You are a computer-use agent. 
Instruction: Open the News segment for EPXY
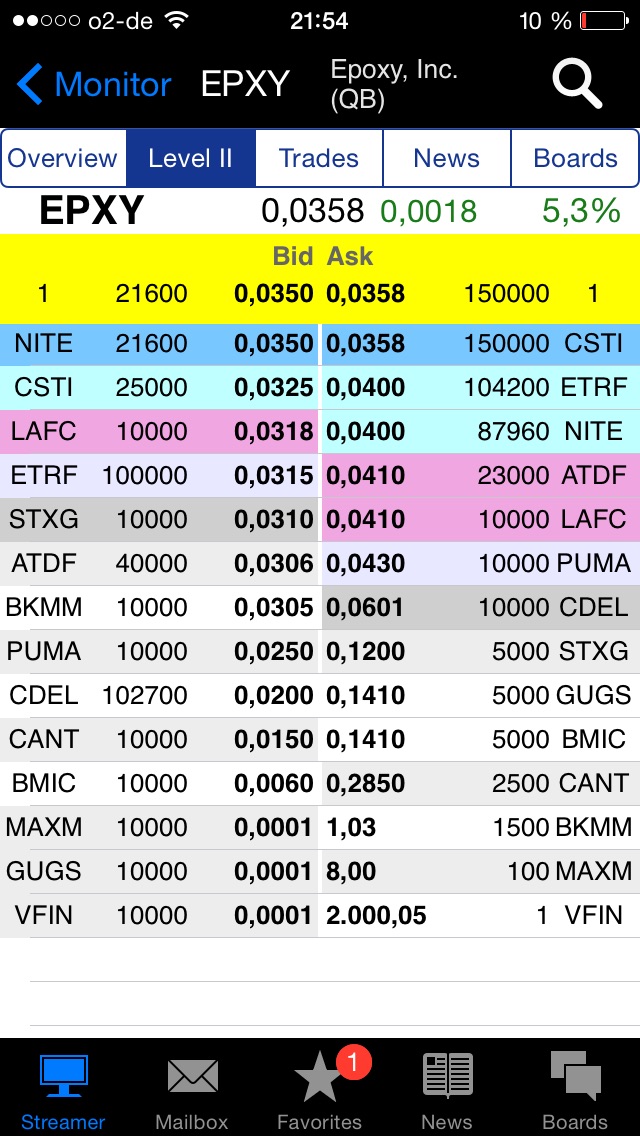tap(446, 158)
